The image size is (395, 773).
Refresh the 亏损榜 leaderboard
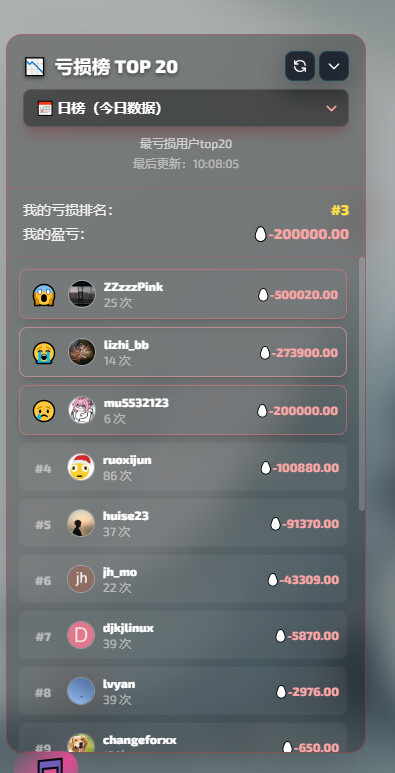pyautogui.click(x=300, y=66)
